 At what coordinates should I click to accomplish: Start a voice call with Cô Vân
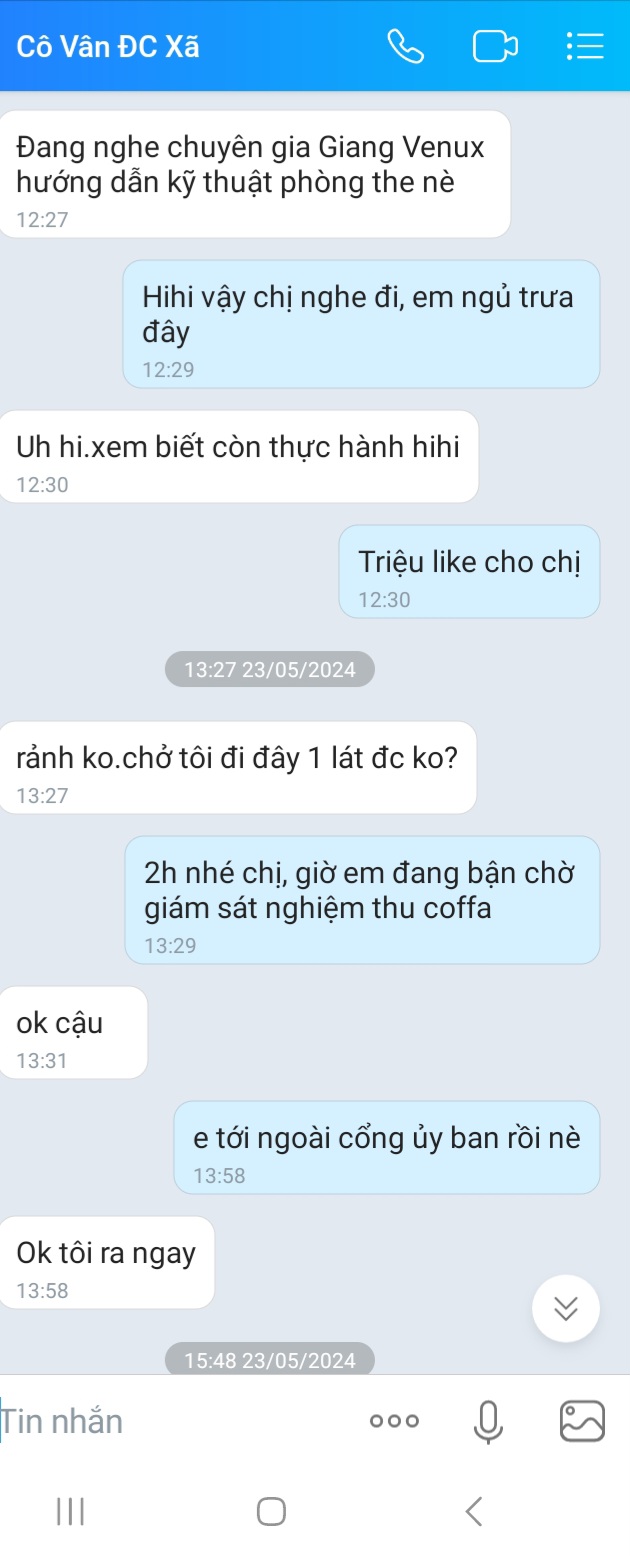405,47
